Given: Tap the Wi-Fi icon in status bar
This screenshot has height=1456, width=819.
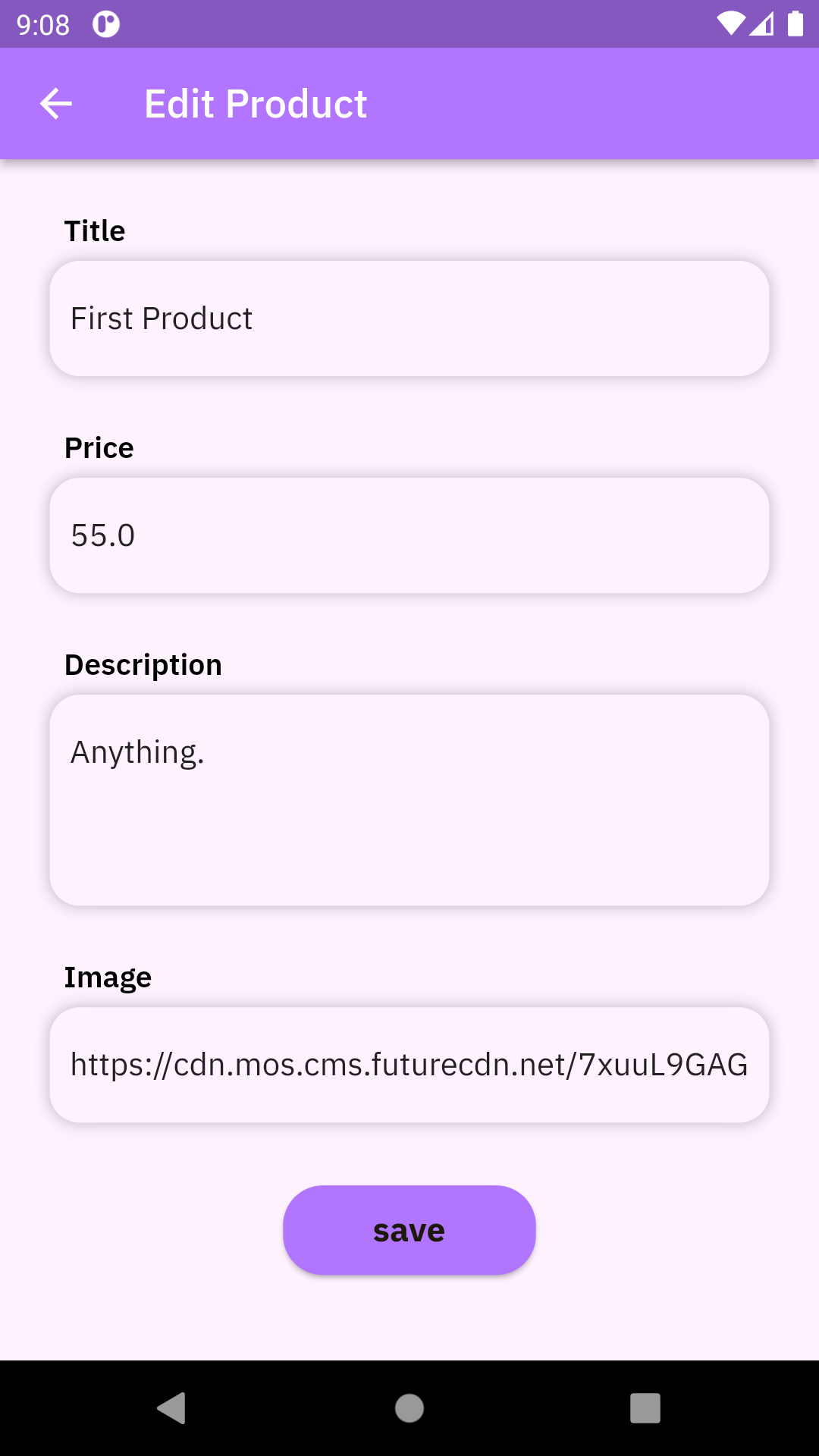Looking at the screenshot, I should tap(730, 25).
